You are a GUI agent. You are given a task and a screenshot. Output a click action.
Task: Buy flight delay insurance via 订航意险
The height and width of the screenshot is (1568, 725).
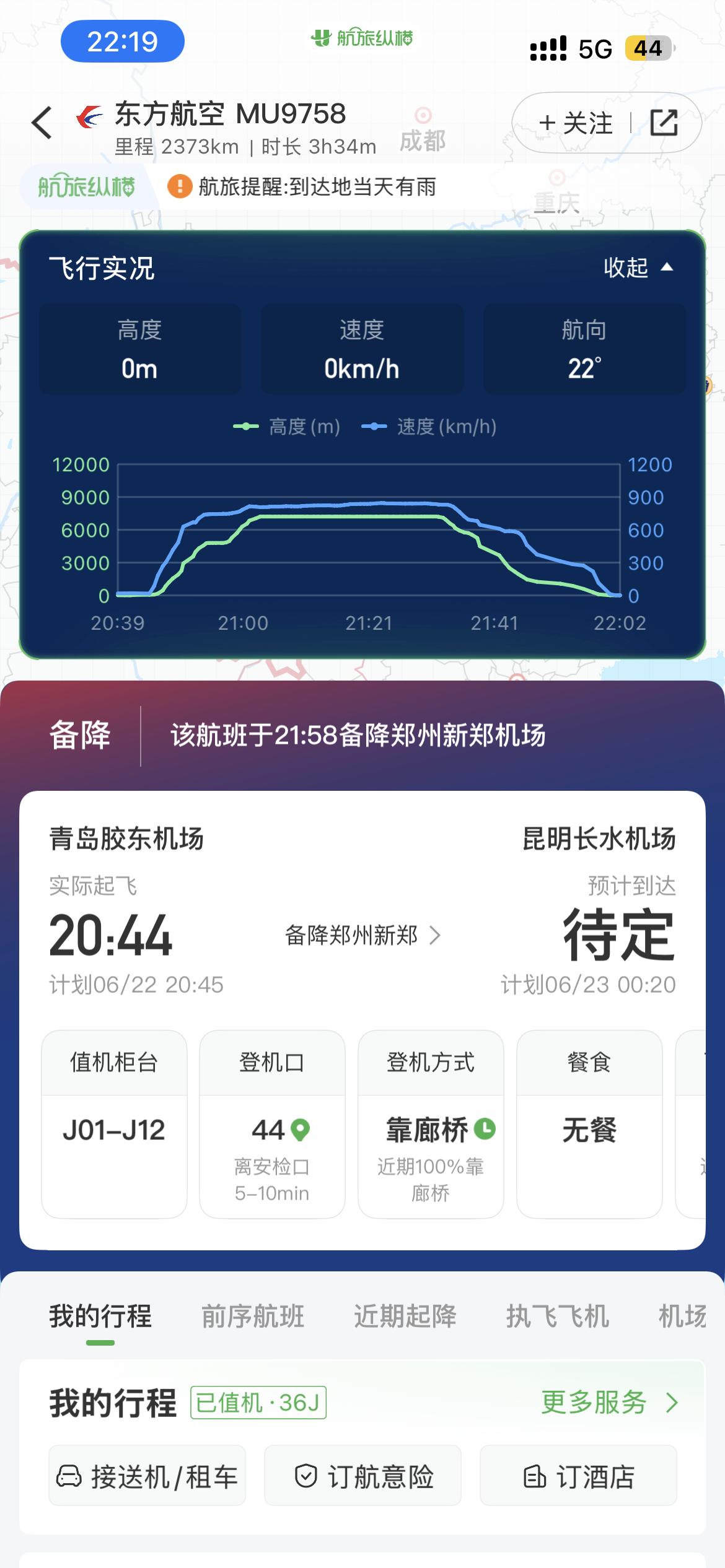coord(363,1476)
